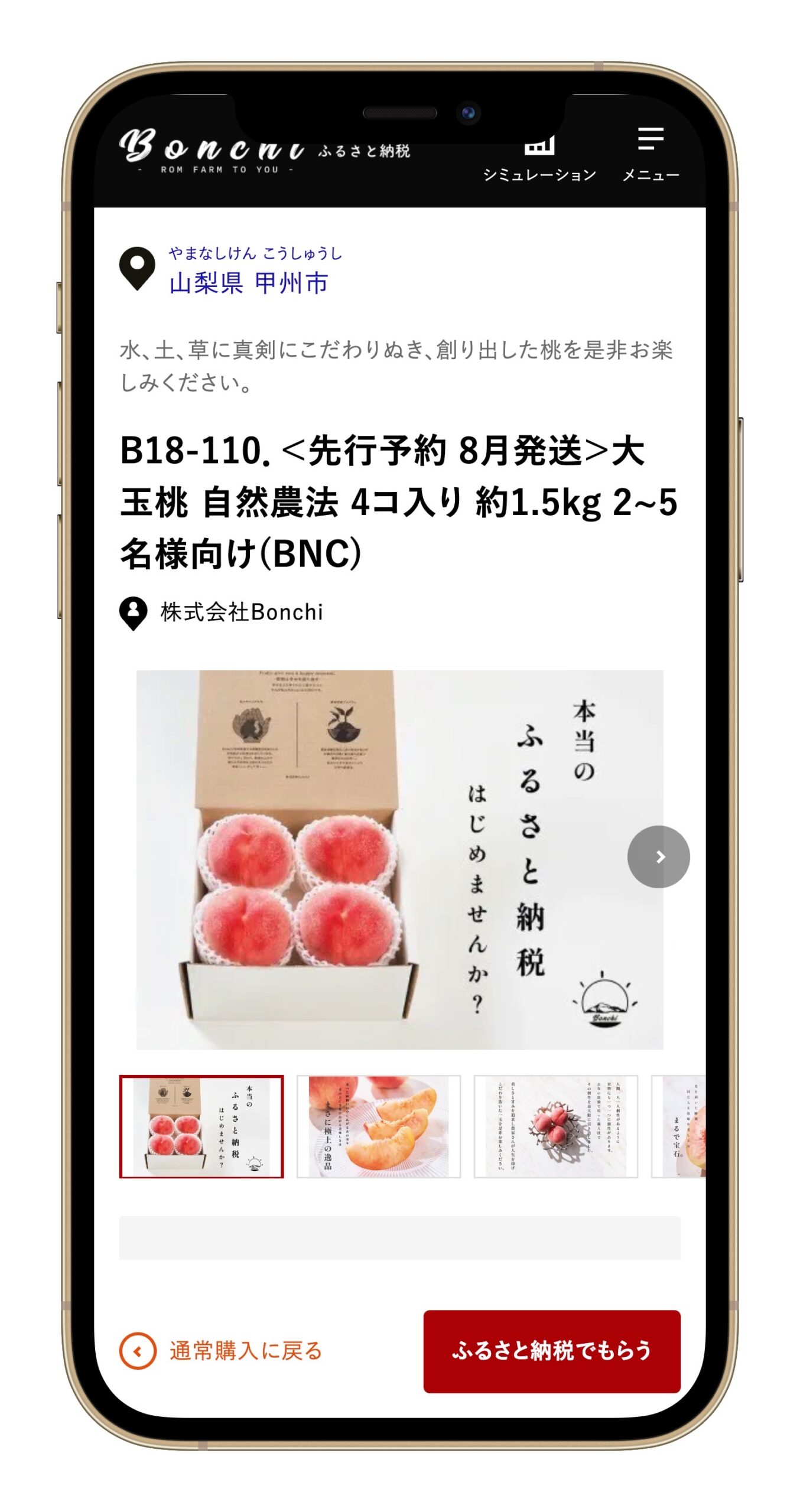The width and height of the screenshot is (800, 1512).
Task: Select the peaches on stand thumbnail
Action: pyautogui.click(x=555, y=1126)
